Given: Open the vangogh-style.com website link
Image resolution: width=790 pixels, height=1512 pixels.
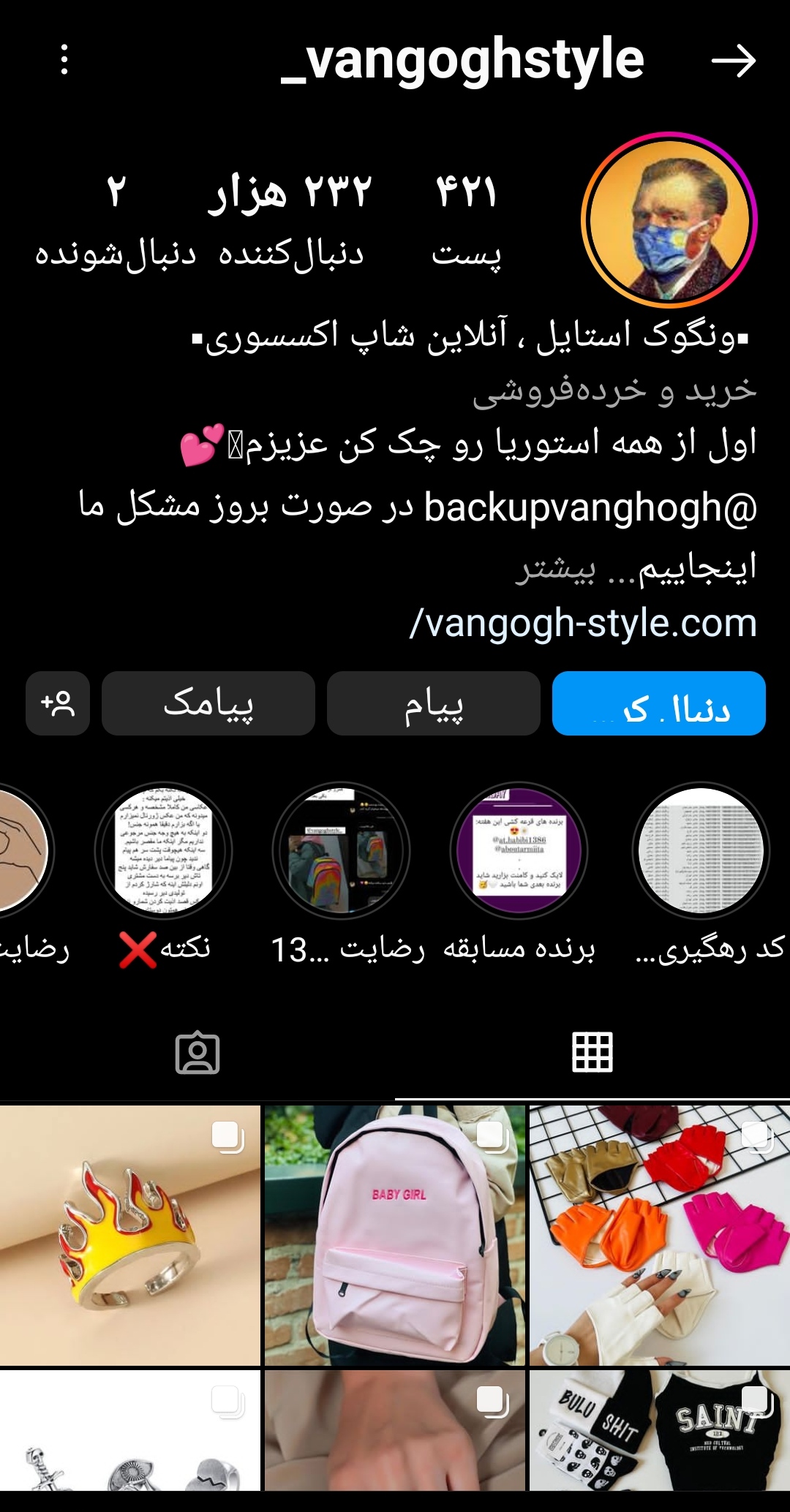Looking at the screenshot, I should tap(583, 624).
